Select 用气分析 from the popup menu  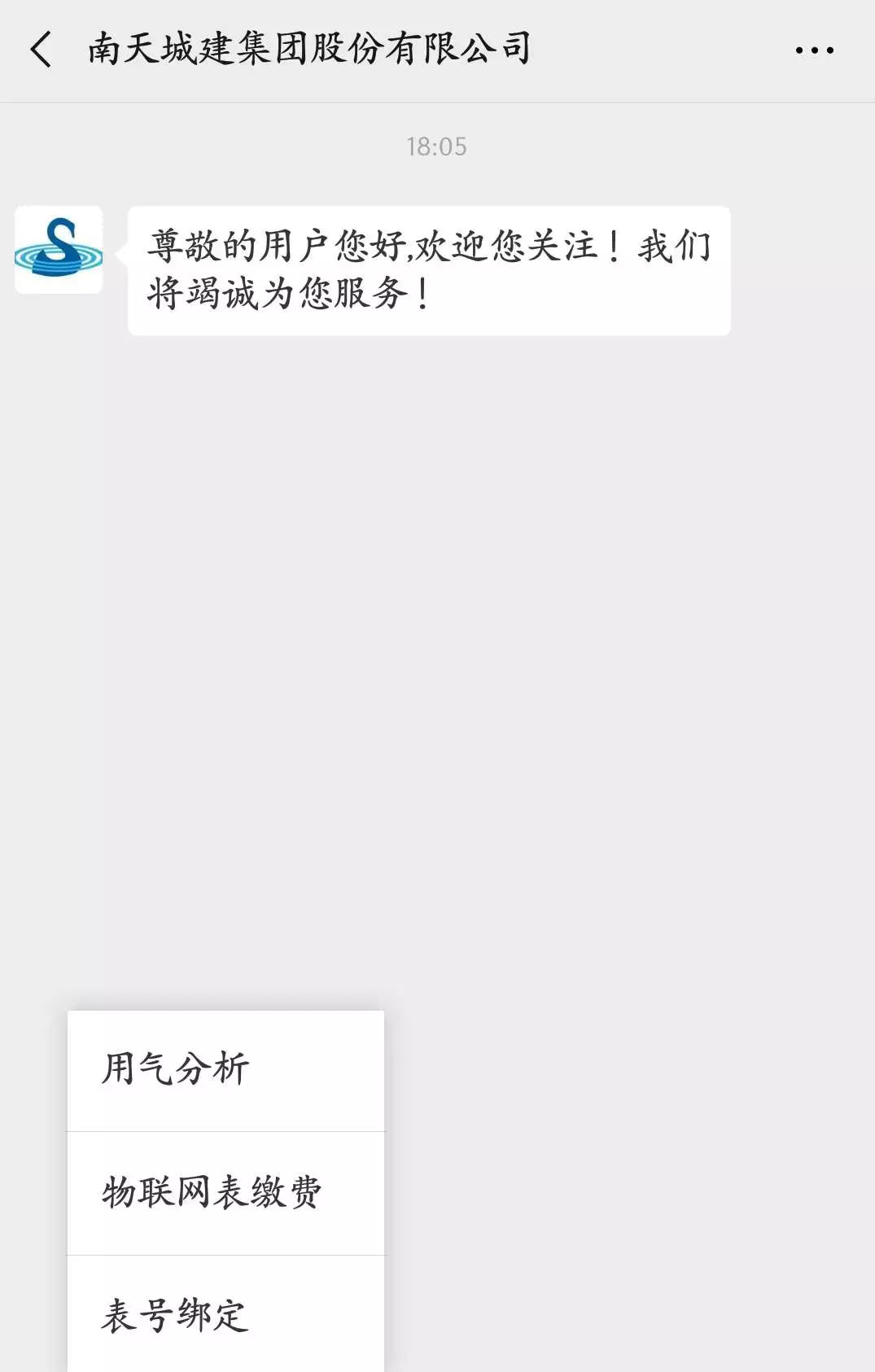(225, 1069)
